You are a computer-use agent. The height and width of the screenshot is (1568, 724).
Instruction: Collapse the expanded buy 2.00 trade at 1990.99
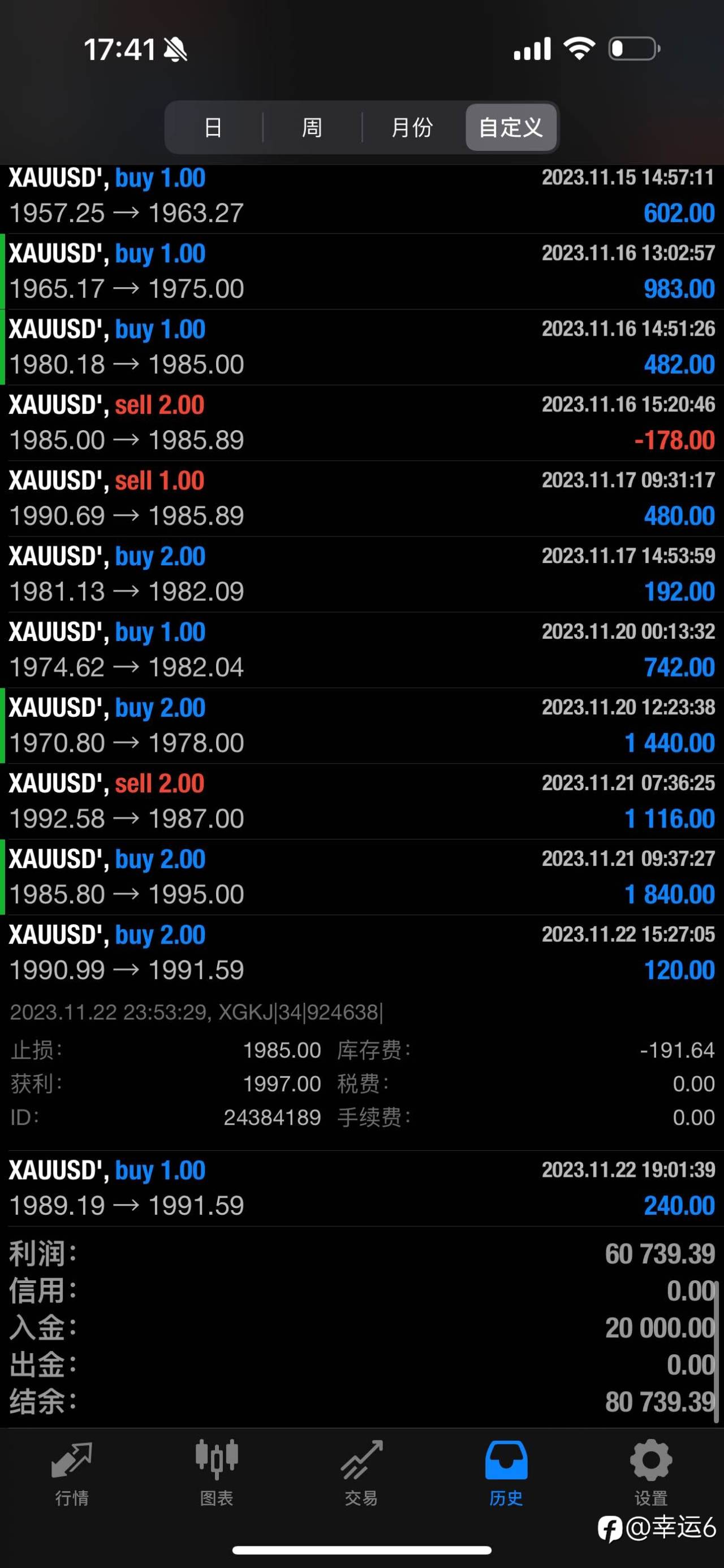tap(361, 952)
